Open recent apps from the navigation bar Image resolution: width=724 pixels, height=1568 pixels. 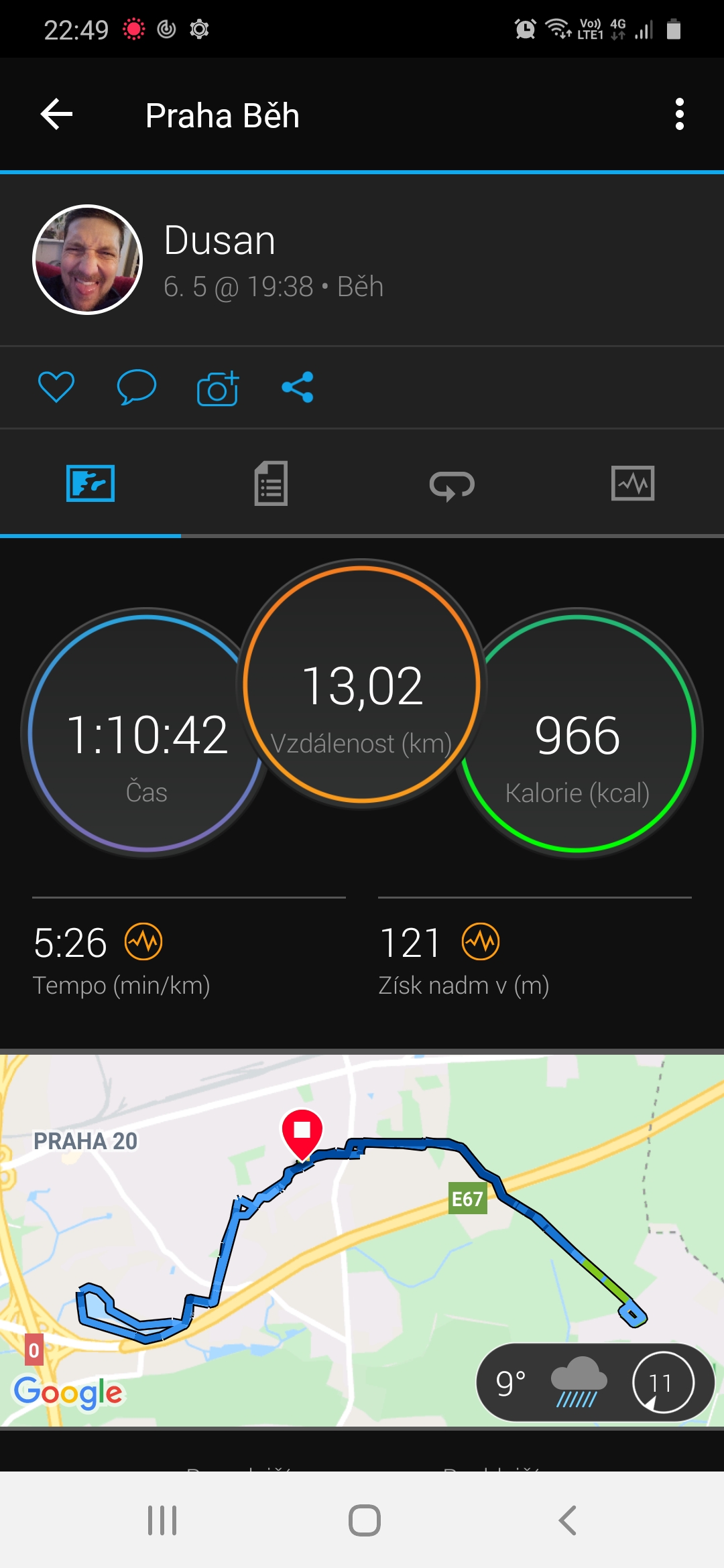[x=162, y=1520]
